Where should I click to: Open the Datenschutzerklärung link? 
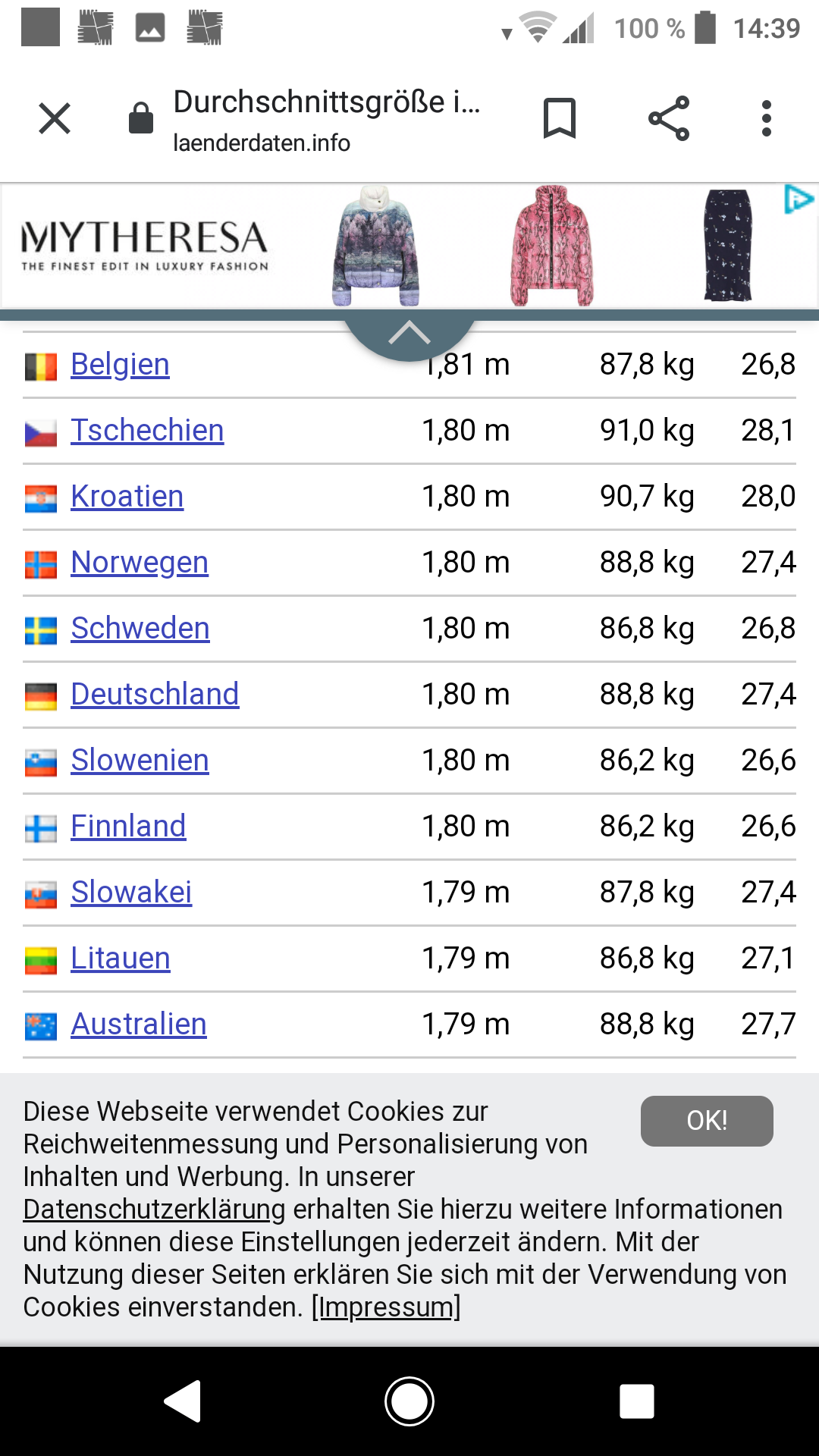pyautogui.click(x=154, y=1210)
